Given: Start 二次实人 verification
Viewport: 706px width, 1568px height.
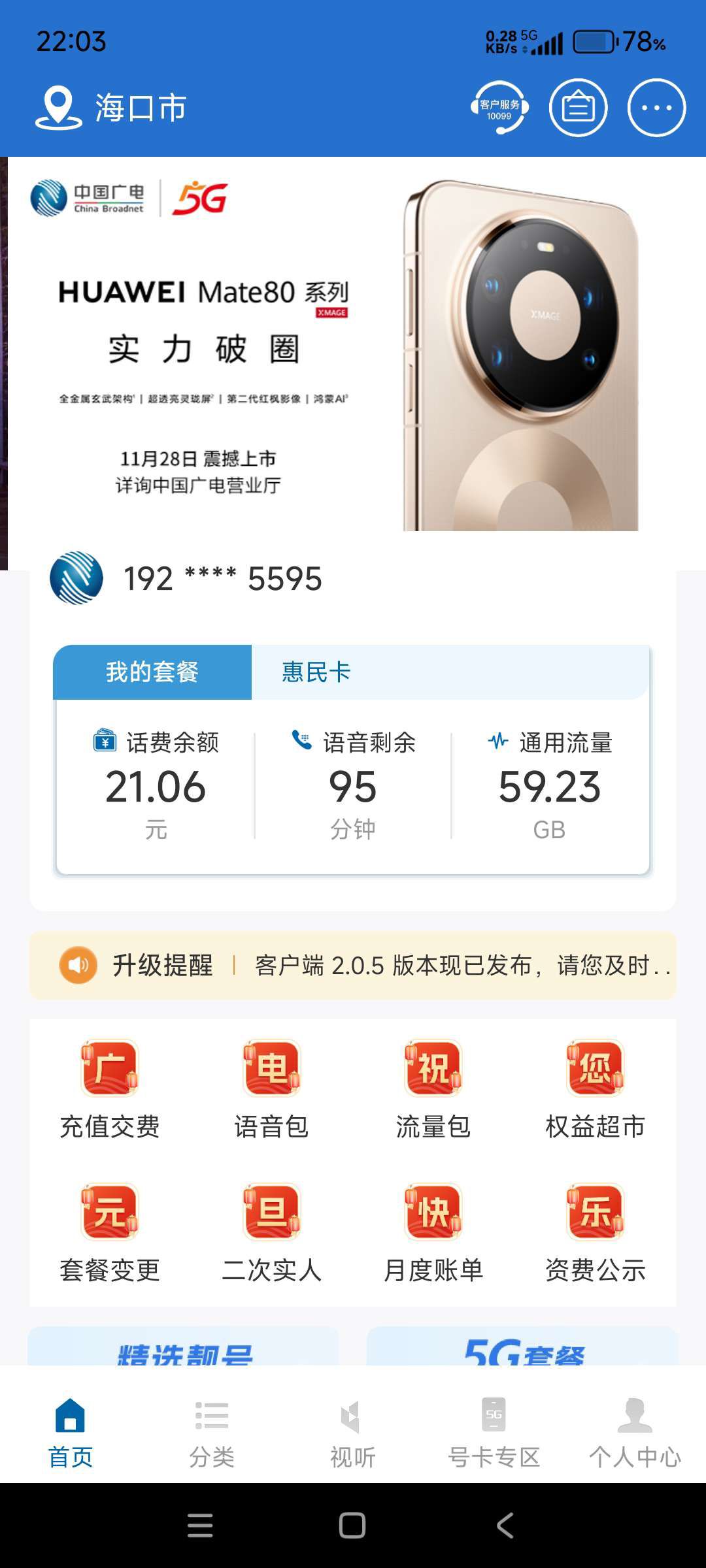Looking at the screenshot, I should 271,1232.
